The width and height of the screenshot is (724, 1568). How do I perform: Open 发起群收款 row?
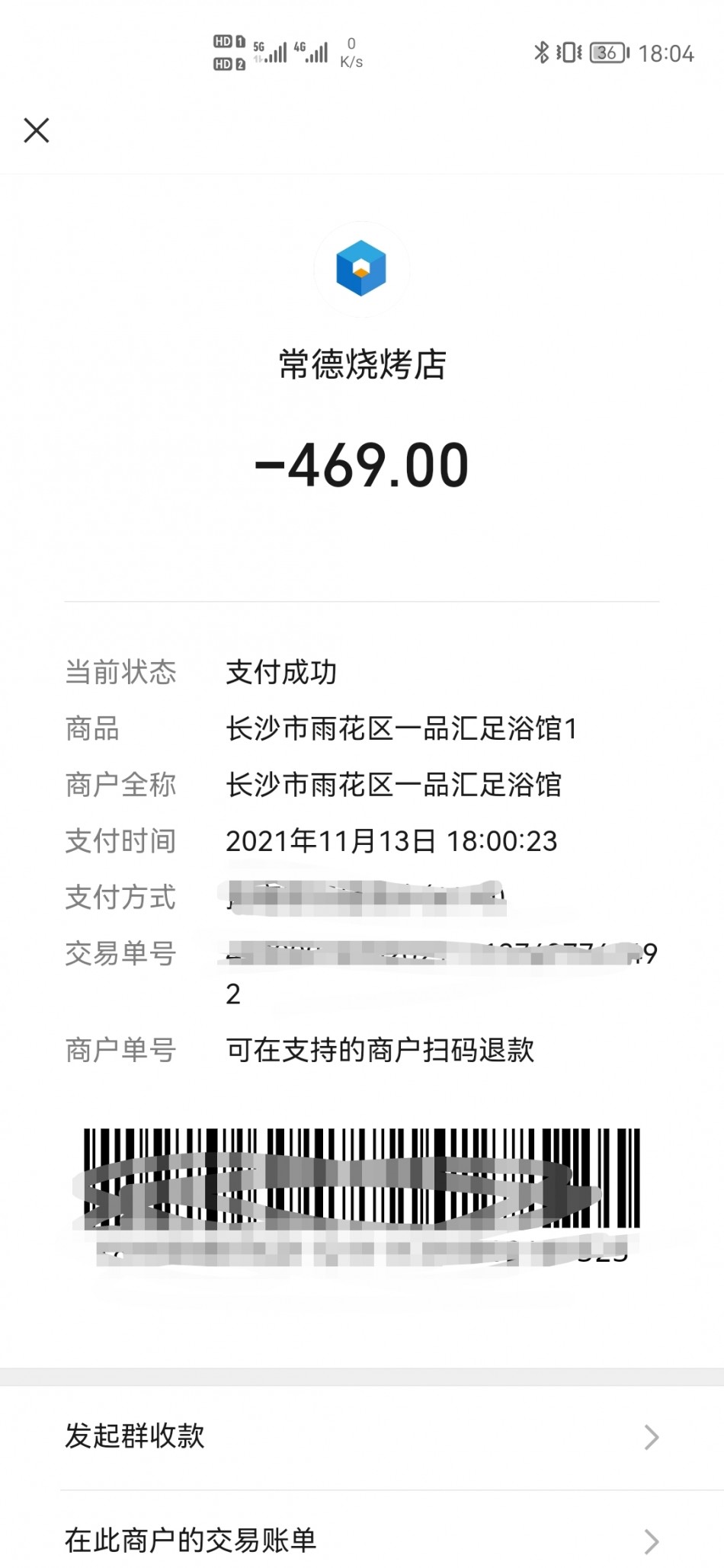pos(361,1437)
